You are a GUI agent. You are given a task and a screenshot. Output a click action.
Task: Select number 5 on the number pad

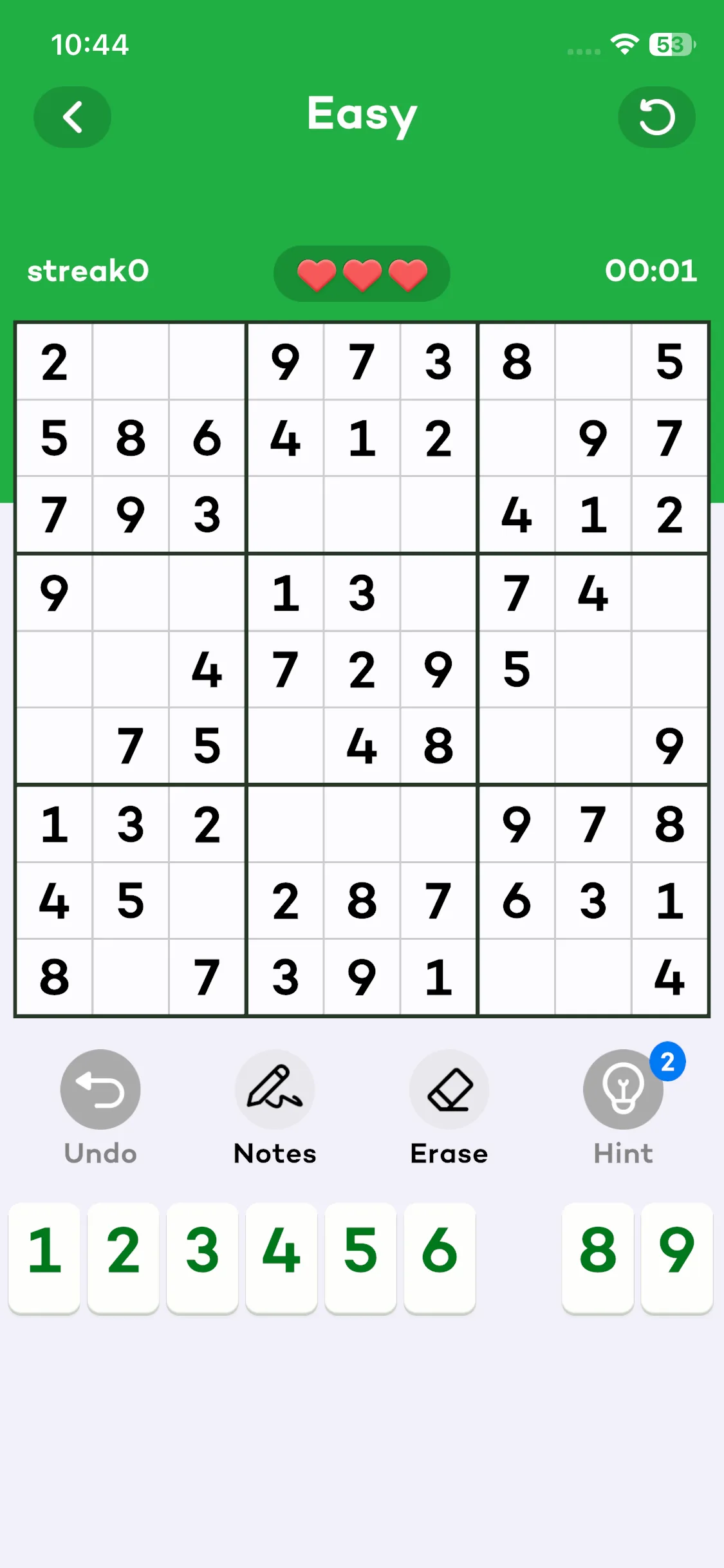tap(360, 1249)
